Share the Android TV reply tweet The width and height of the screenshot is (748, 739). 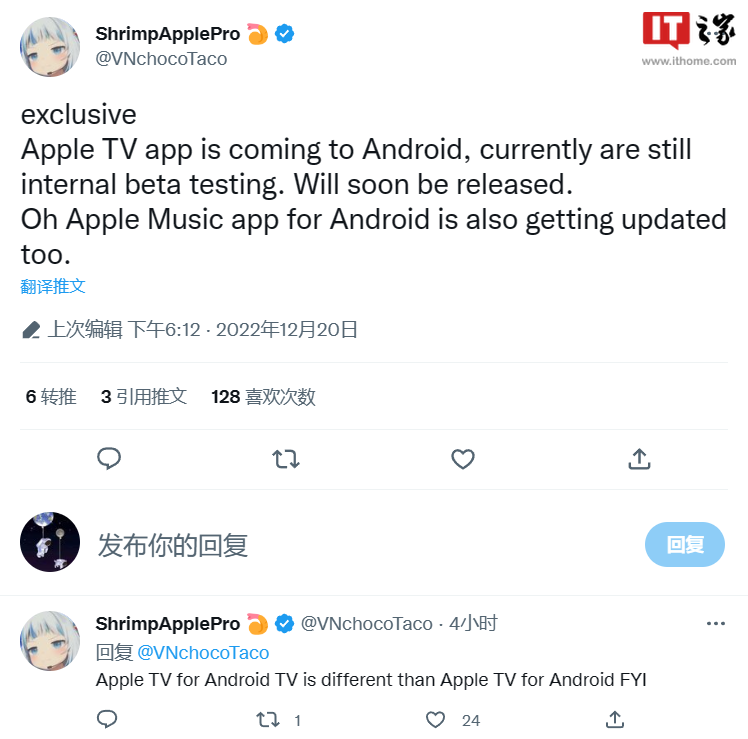pos(615,719)
